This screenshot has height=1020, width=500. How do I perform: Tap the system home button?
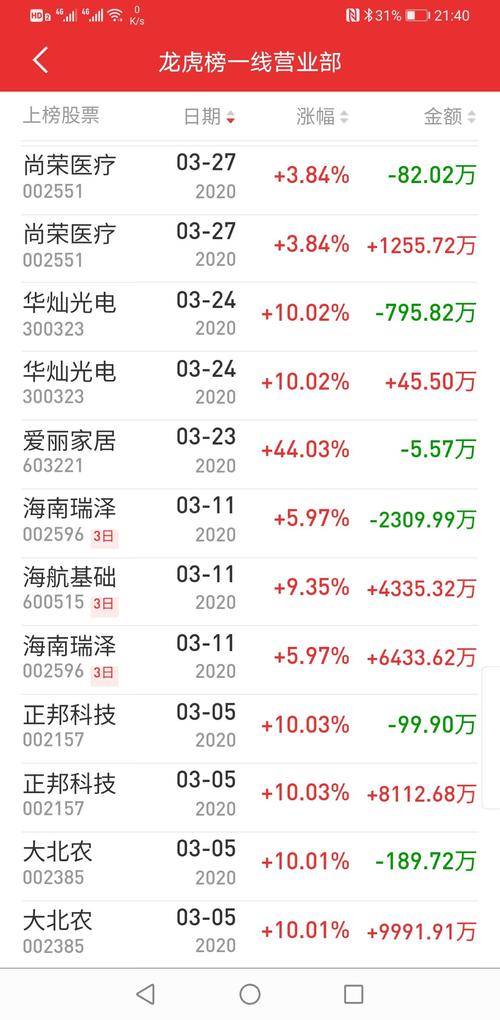[250, 994]
